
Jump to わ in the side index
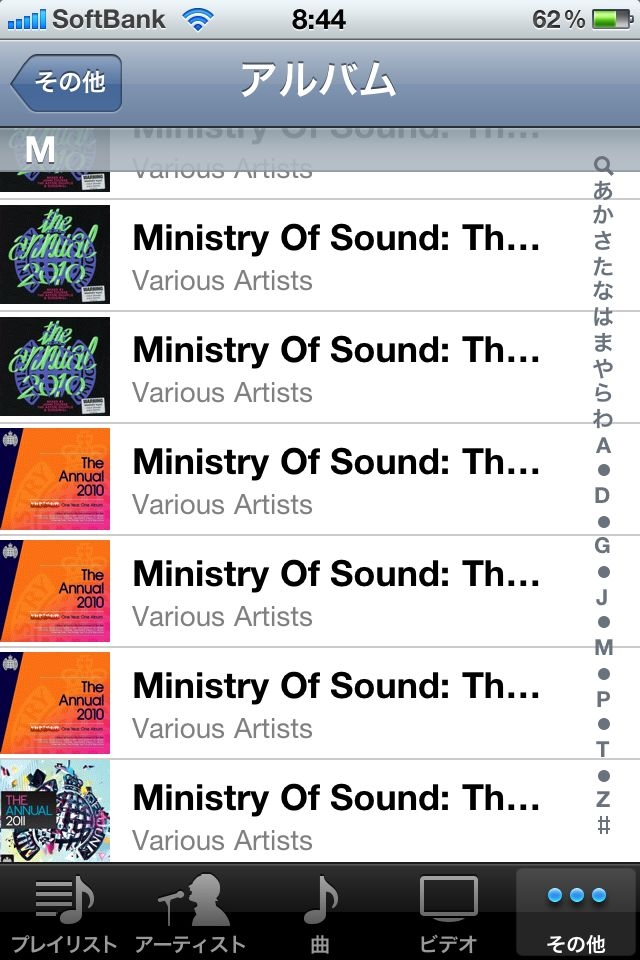click(x=603, y=419)
